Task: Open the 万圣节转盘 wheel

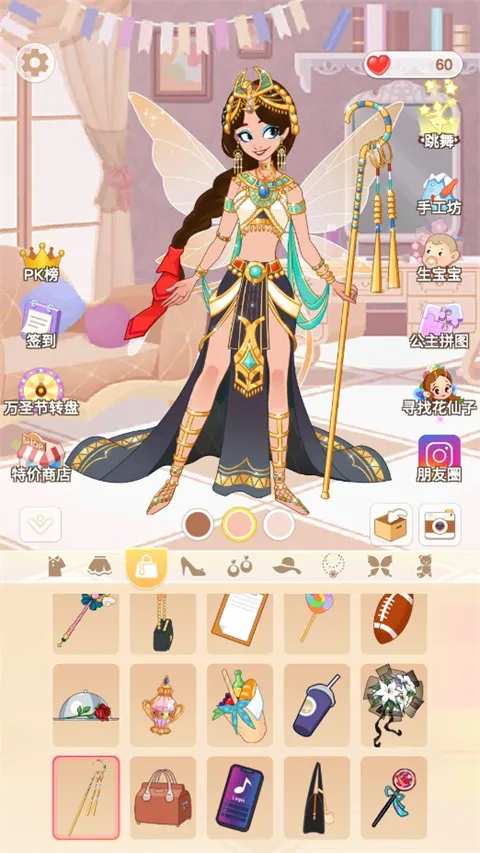Action: [x=41, y=393]
